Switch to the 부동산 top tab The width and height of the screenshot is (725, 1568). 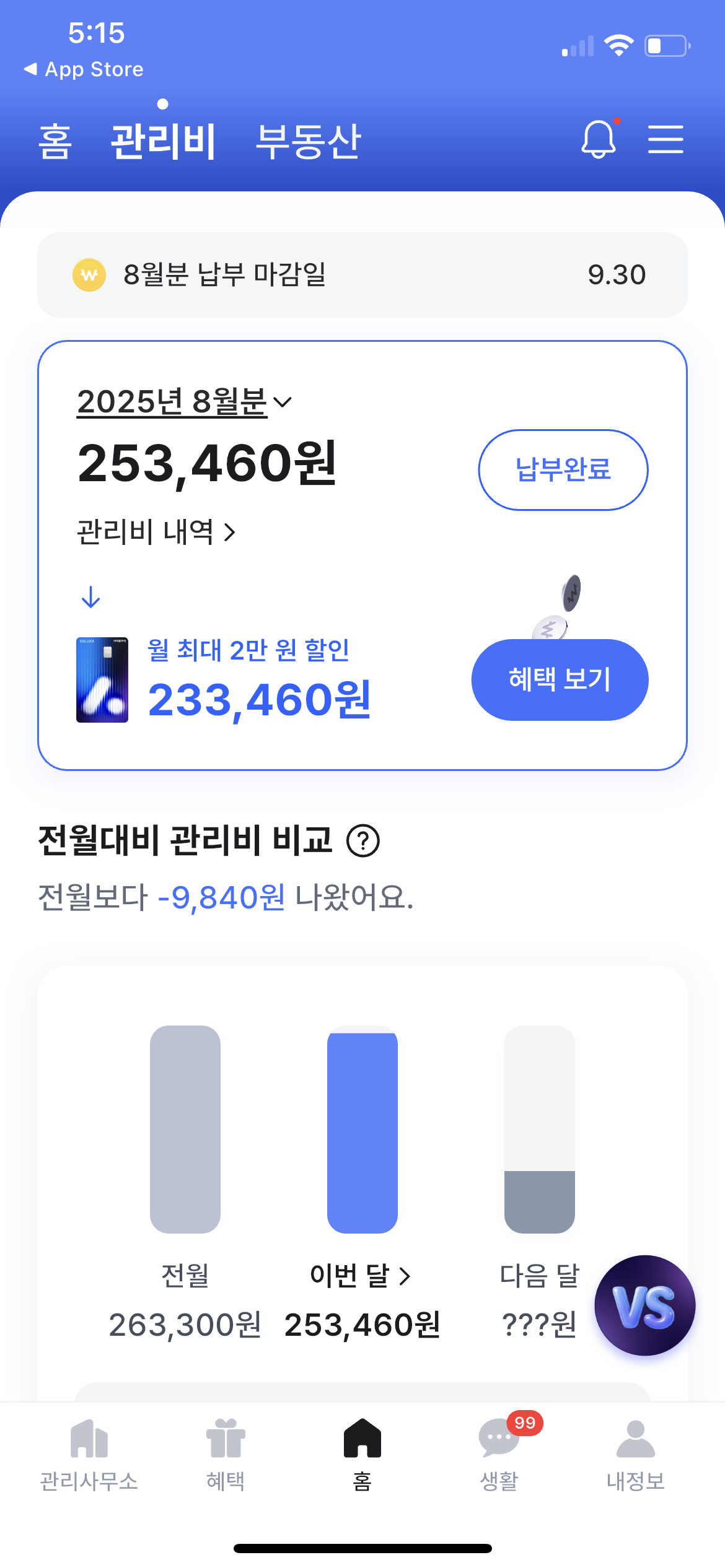[x=308, y=141]
